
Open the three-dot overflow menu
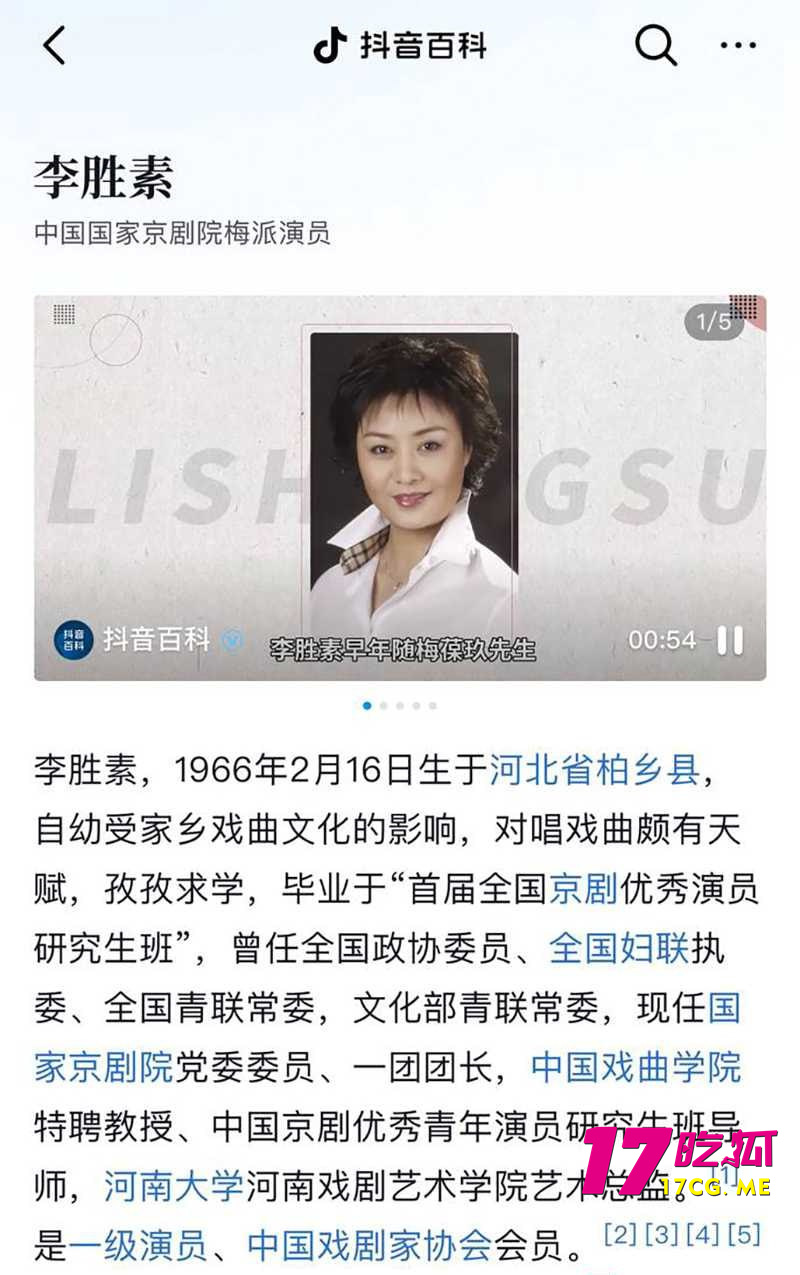738,46
